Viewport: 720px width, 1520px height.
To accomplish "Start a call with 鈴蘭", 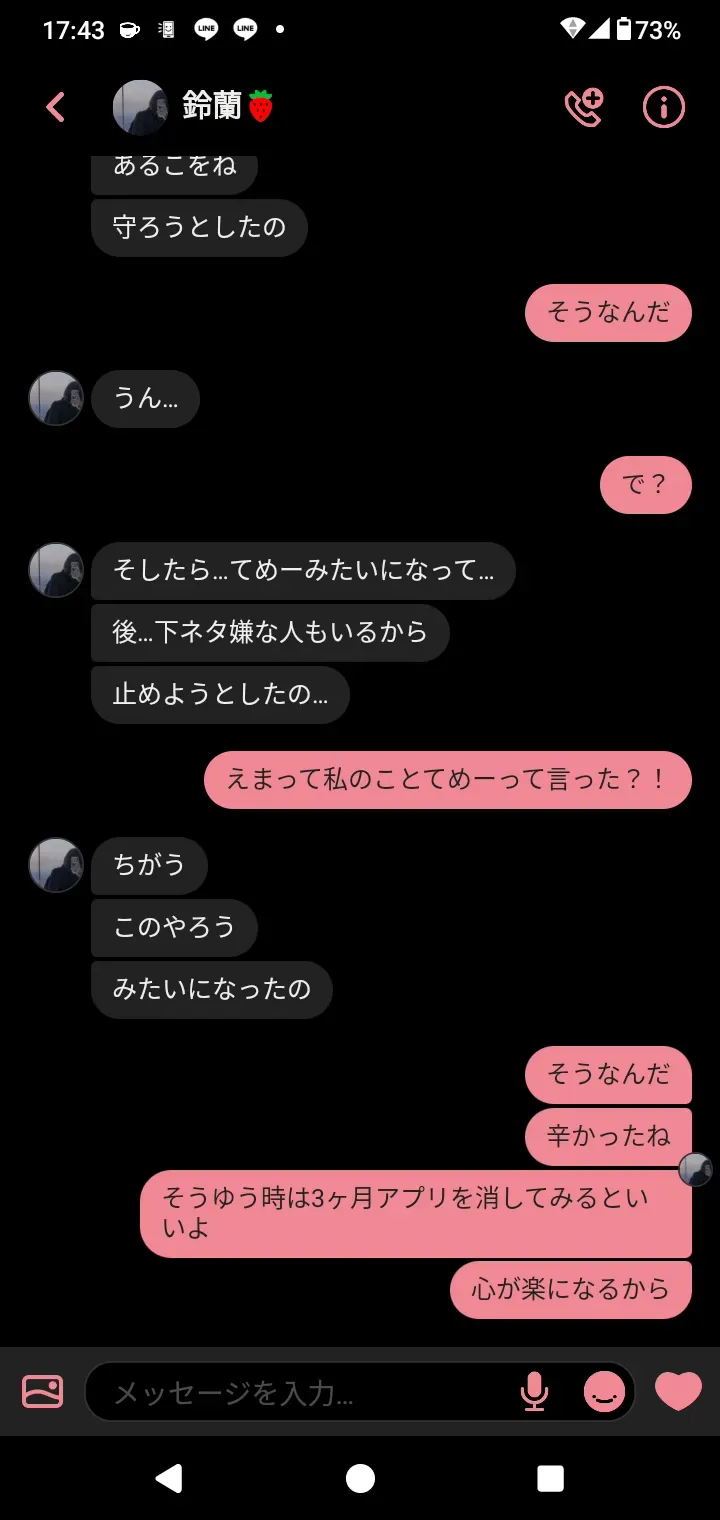I will click(584, 107).
